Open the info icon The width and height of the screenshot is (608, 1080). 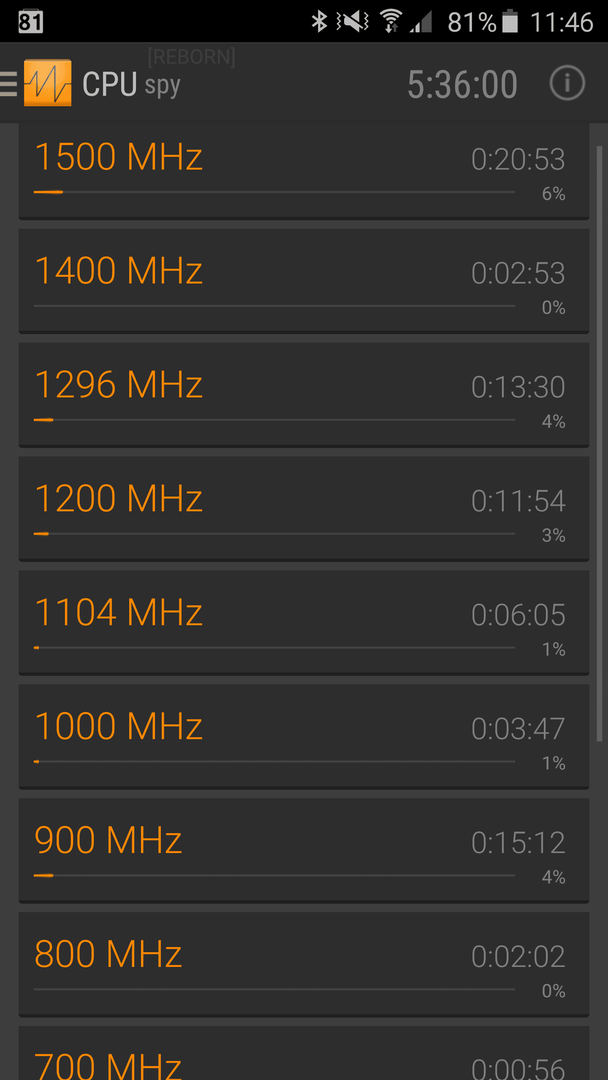click(567, 83)
